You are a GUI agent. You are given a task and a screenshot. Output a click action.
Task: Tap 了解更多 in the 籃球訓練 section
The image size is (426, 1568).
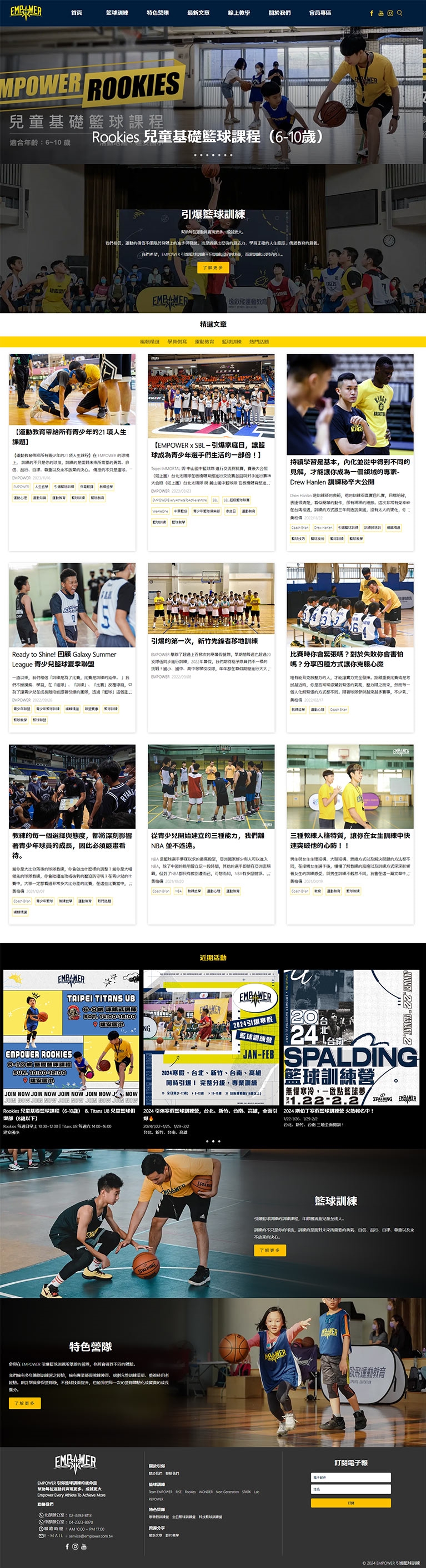[x=269, y=1250]
